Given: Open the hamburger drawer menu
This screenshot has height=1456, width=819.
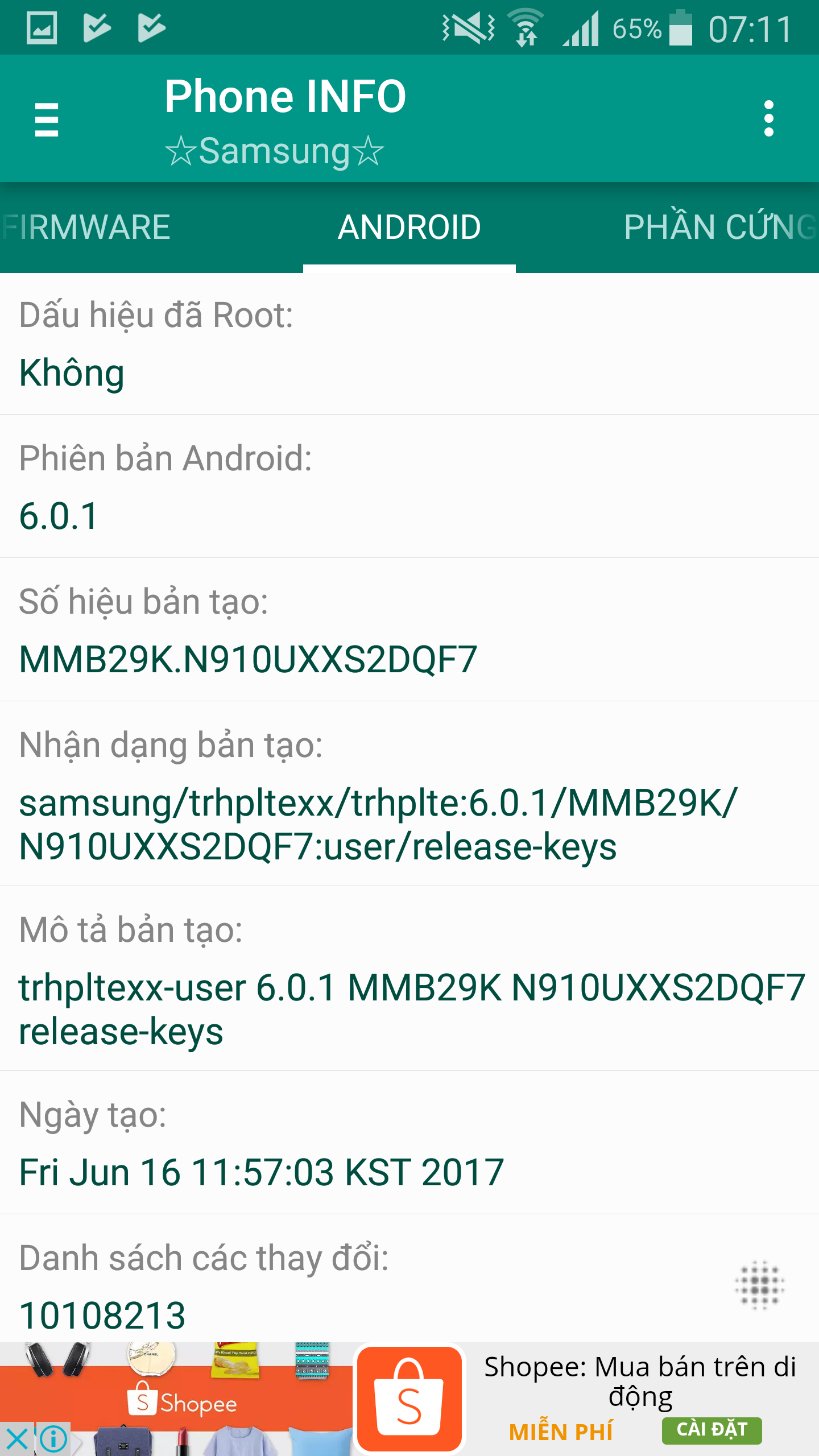Looking at the screenshot, I should (47, 119).
